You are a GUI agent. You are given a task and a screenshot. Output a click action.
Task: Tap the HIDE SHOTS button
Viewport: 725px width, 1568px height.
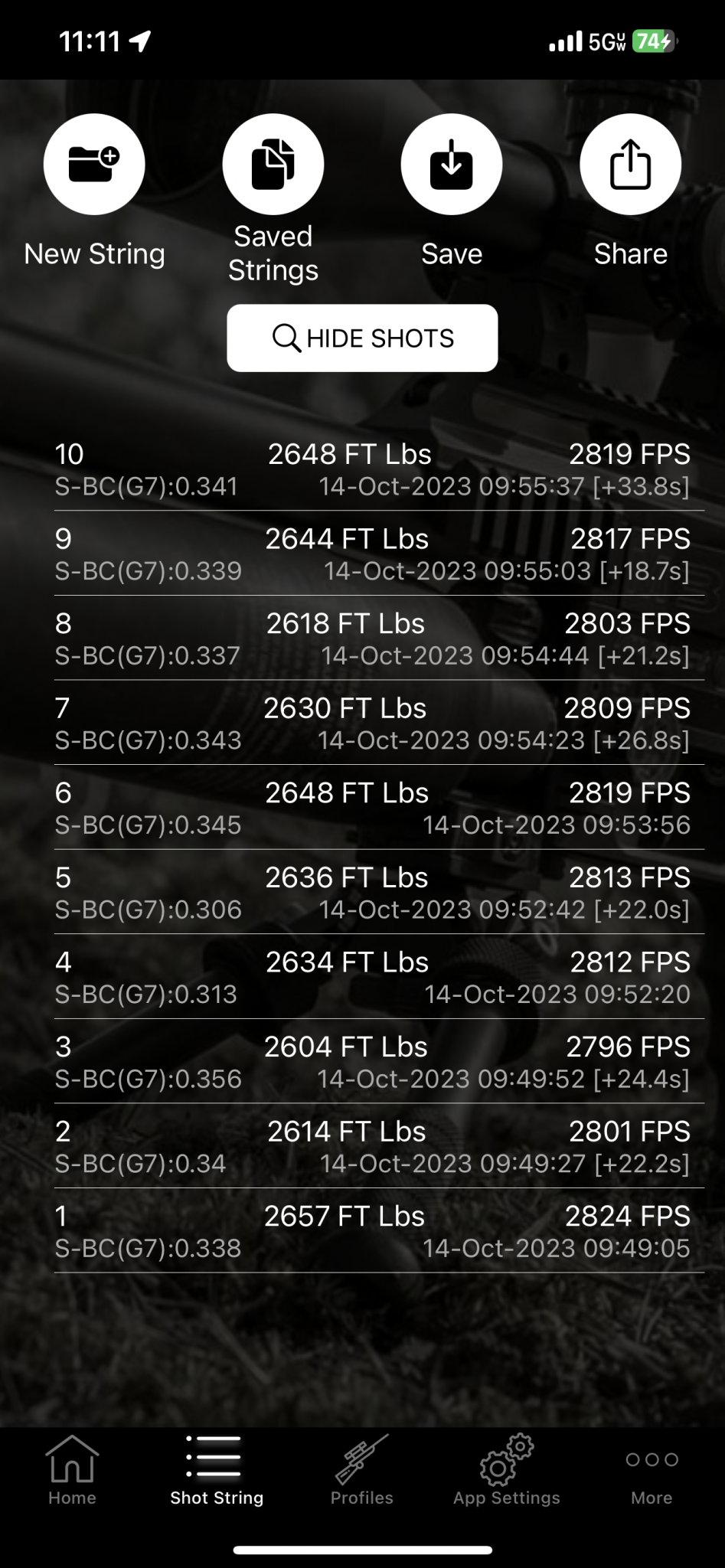tap(362, 338)
